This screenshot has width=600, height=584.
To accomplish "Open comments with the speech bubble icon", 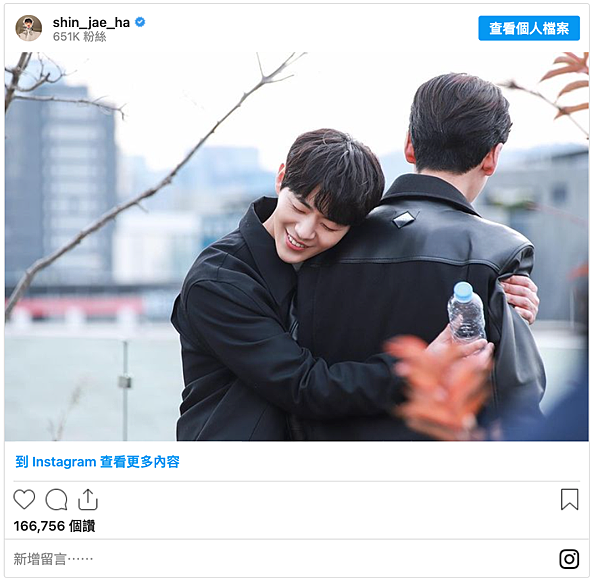I will point(56,499).
